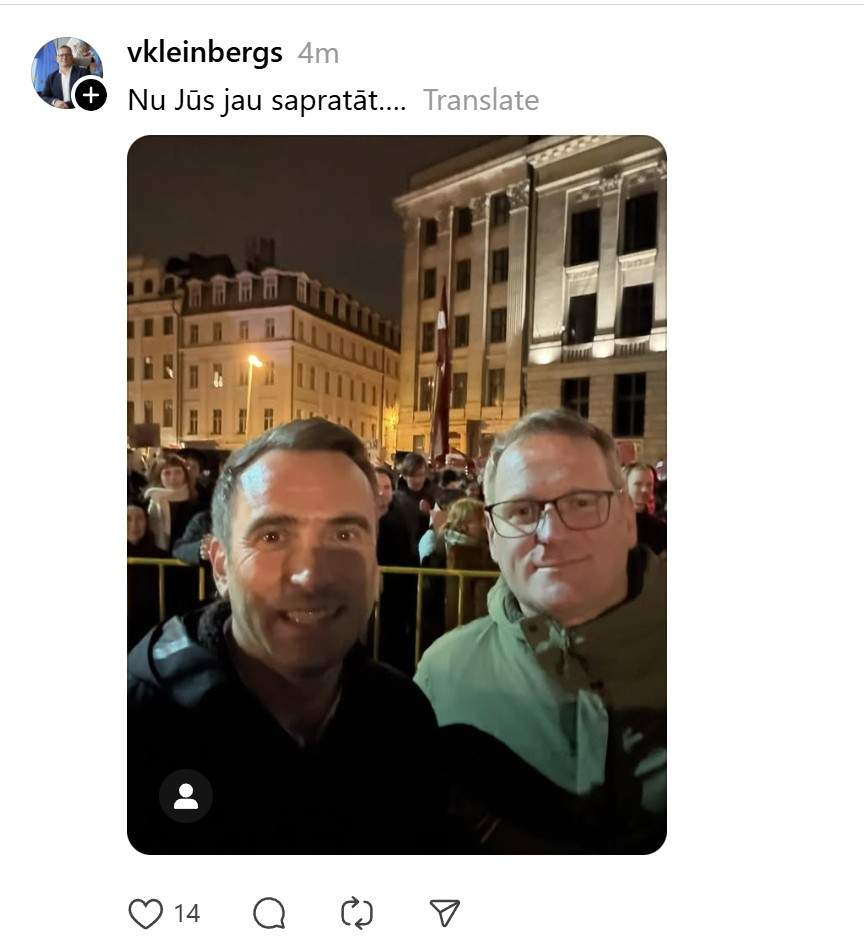Reply to the post with a comment
Screen dimensions: 864x946
click(x=269, y=912)
